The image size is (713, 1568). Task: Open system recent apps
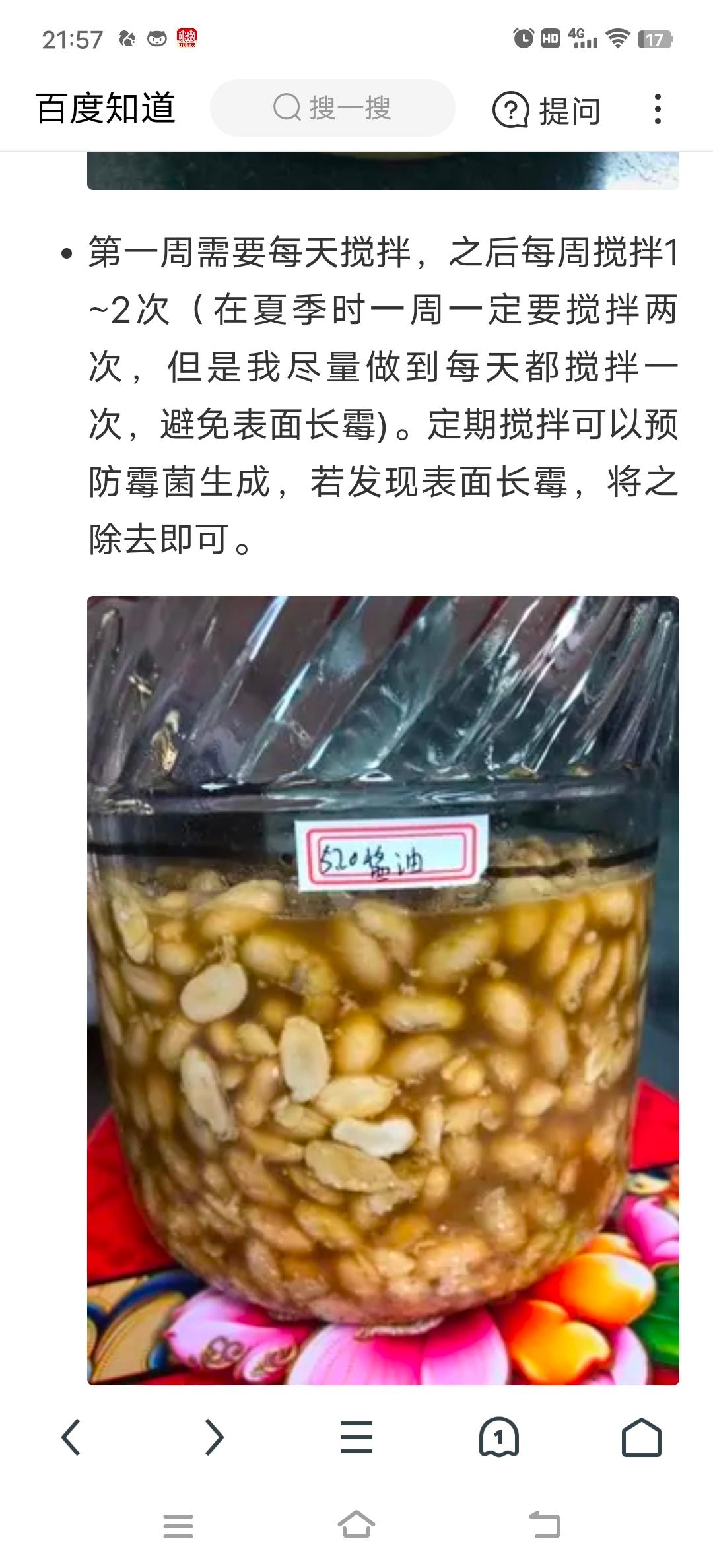[178, 1526]
